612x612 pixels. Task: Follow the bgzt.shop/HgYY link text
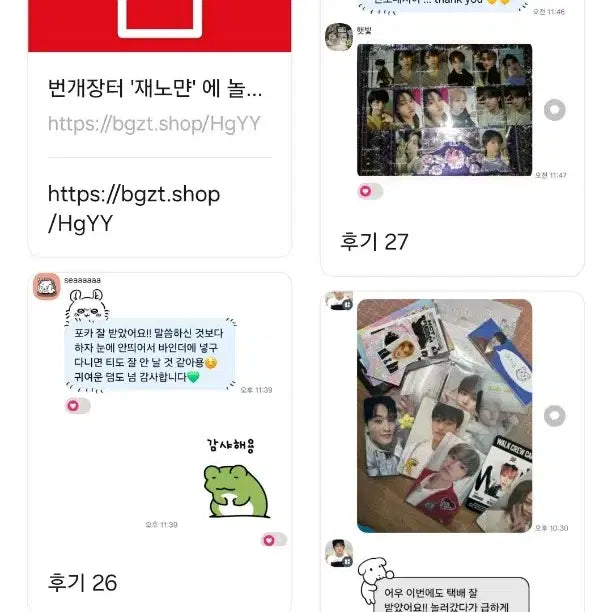[134, 208]
